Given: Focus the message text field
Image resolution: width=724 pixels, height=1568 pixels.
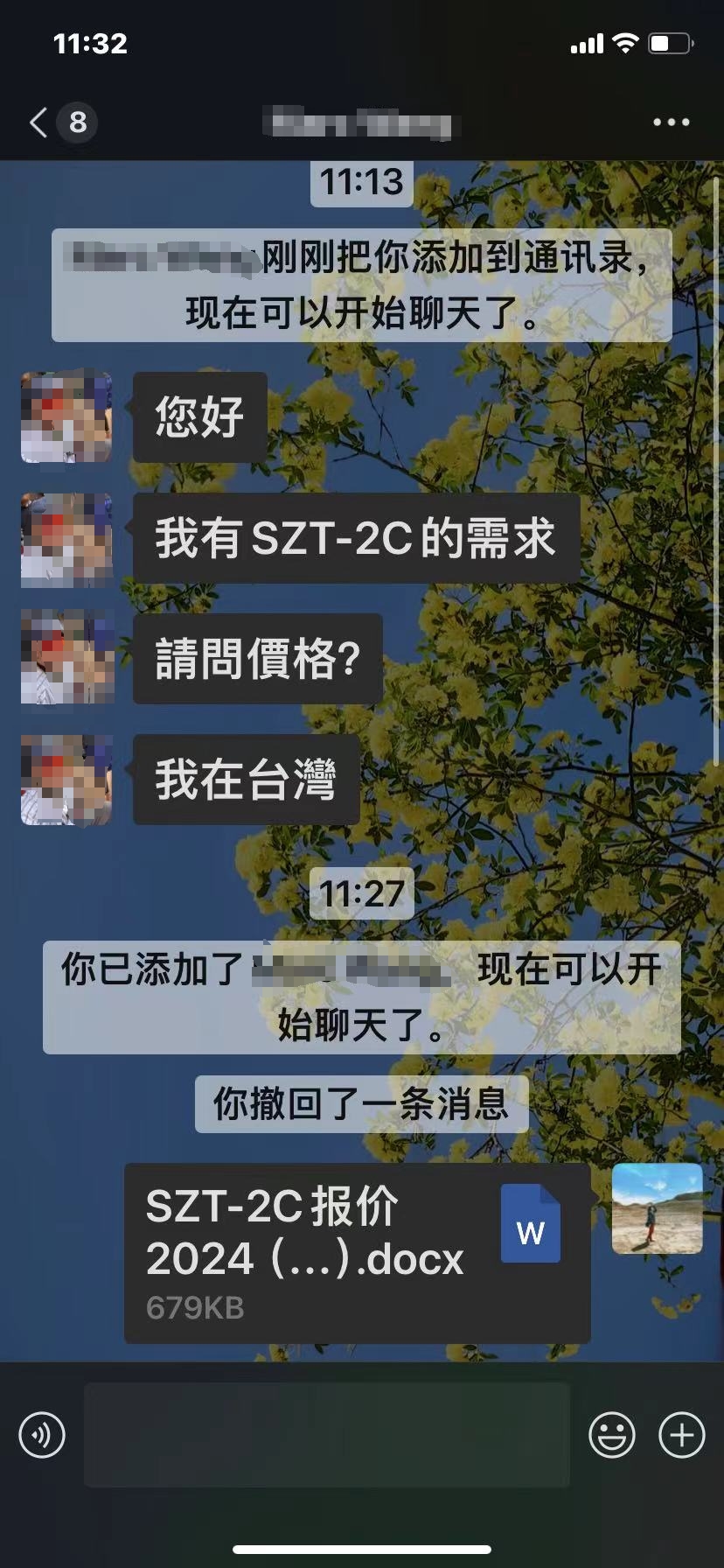Looking at the screenshot, I should (x=327, y=1435).
